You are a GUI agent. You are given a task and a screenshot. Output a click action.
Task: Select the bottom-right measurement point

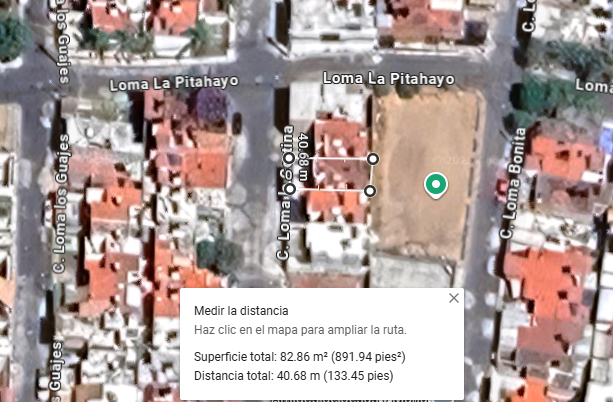[x=370, y=191]
